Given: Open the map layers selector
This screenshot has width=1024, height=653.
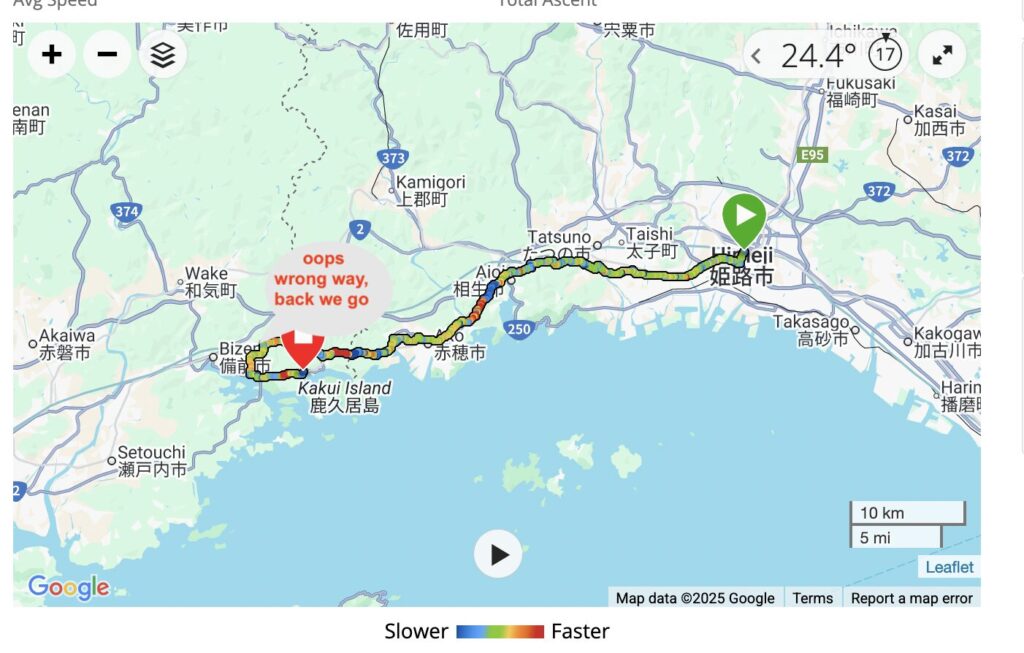Looking at the screenshot, I should click(x=163, y=54).
